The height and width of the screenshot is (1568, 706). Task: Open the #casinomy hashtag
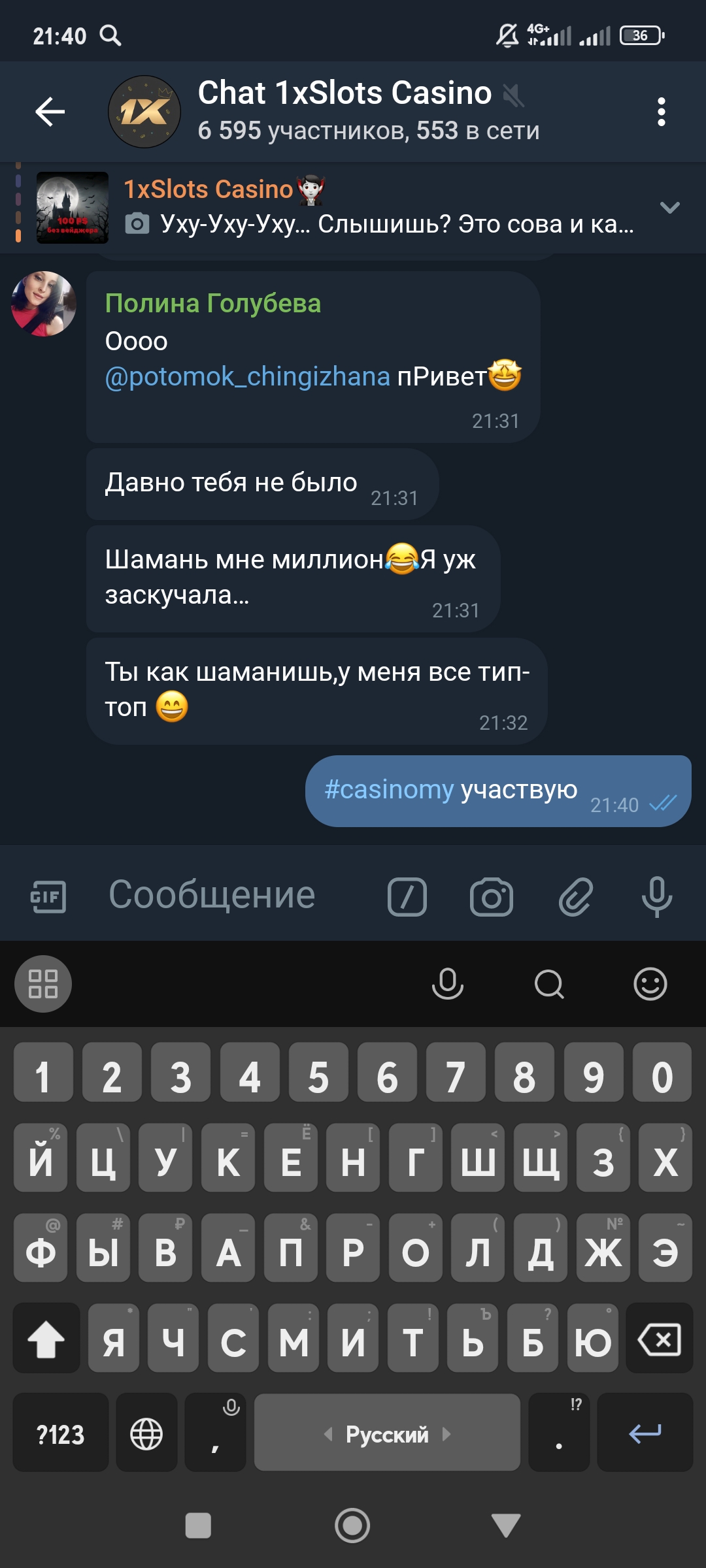389,790
